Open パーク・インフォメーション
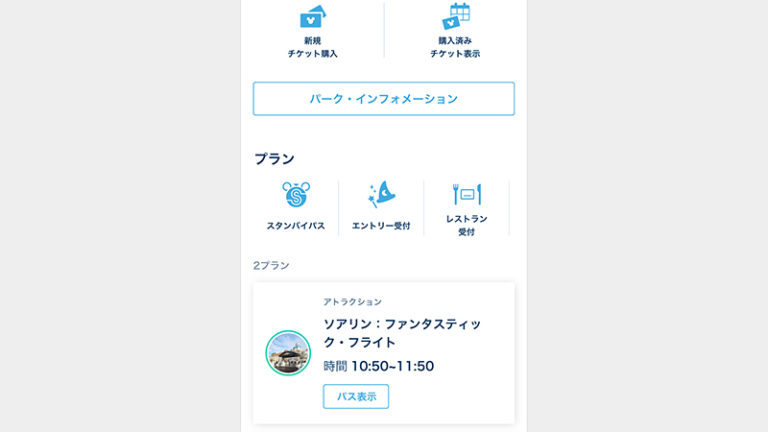This screenshot has width=768, height=432. pyautogui.click(x=383, y=99)
